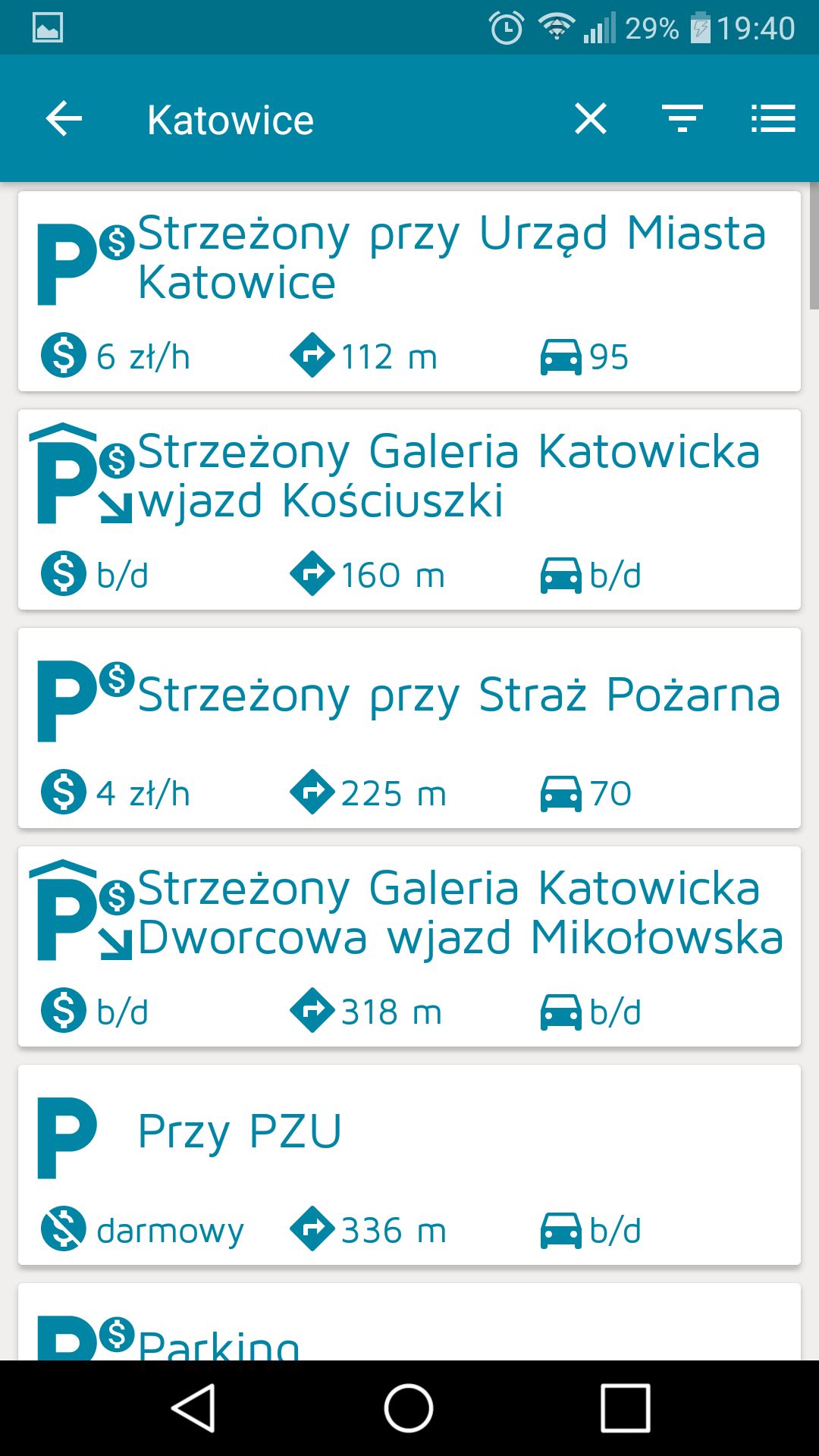The height and width of the screenshot is (1456, 819).
Task: Select Strzeżony przy Straż Pożarna card
Action: [x=409, y=728]
